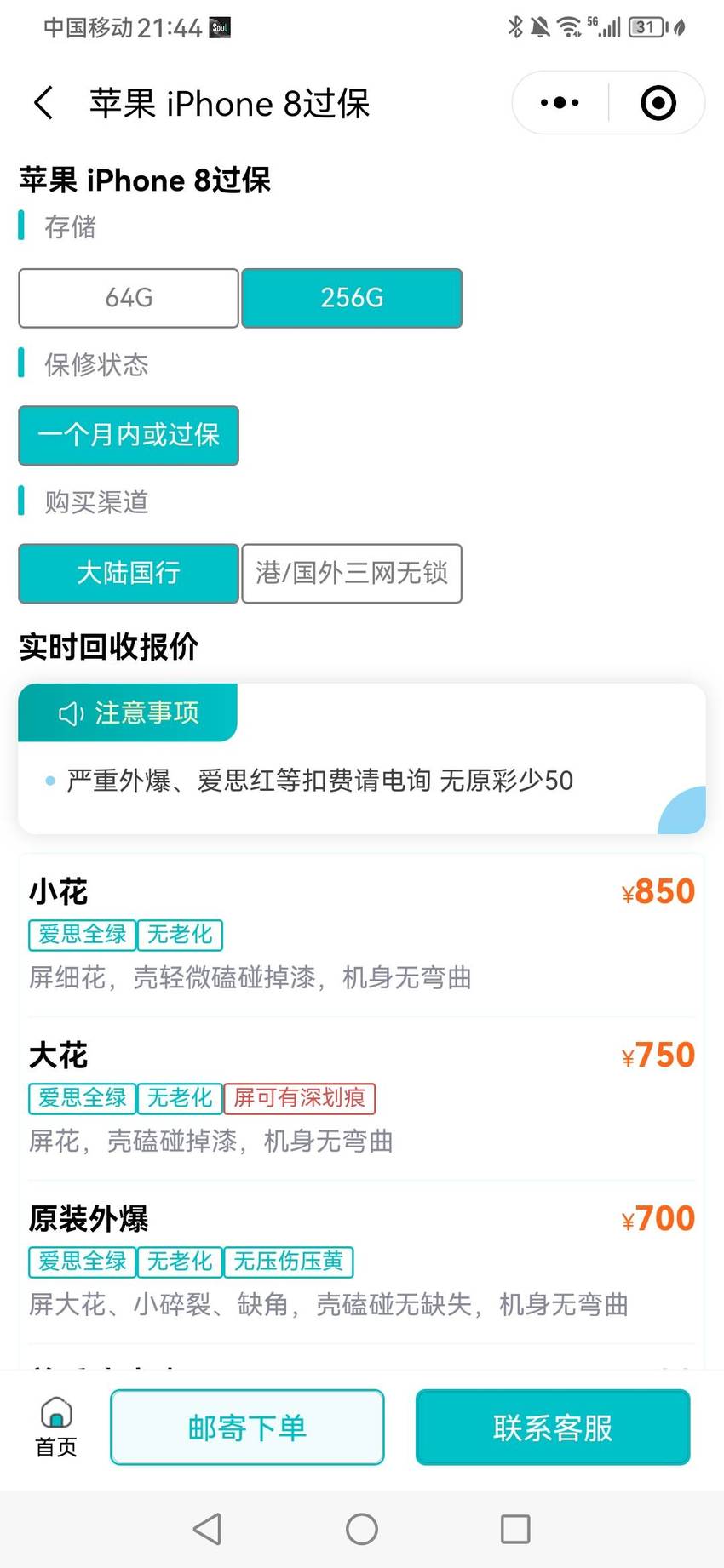724x1568 pixels.
Task: Tap the 邮寄下单 mail order button
Action: tap(247, 1428)
